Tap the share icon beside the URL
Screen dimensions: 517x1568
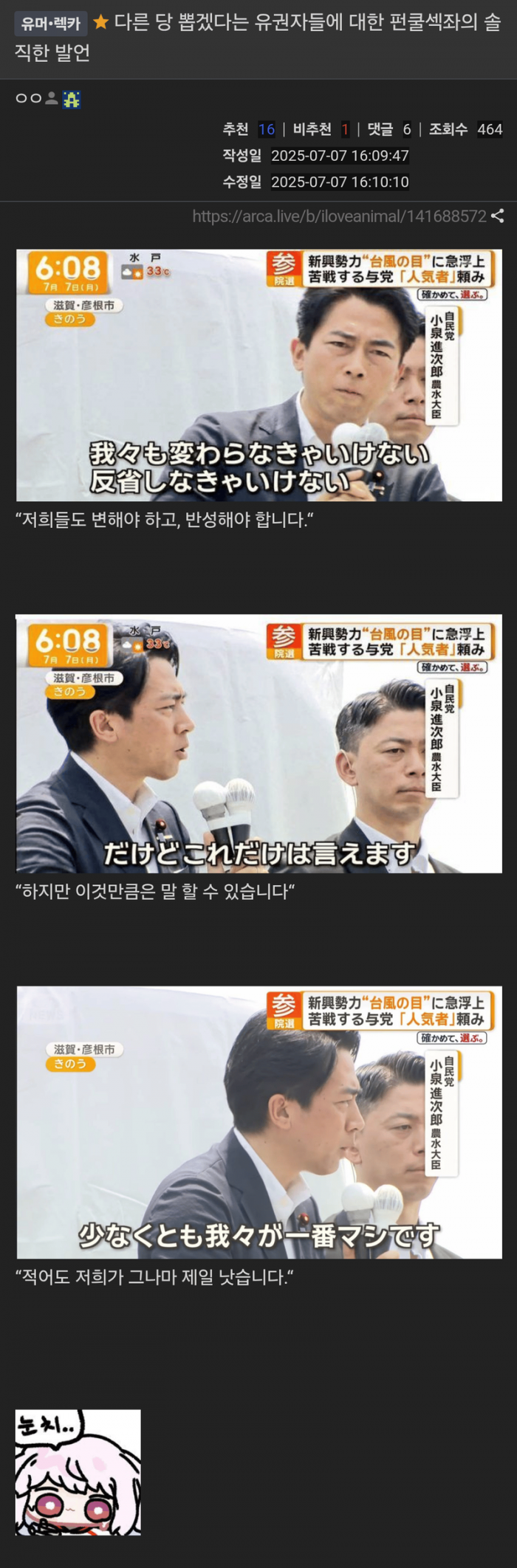pos(499,216)
